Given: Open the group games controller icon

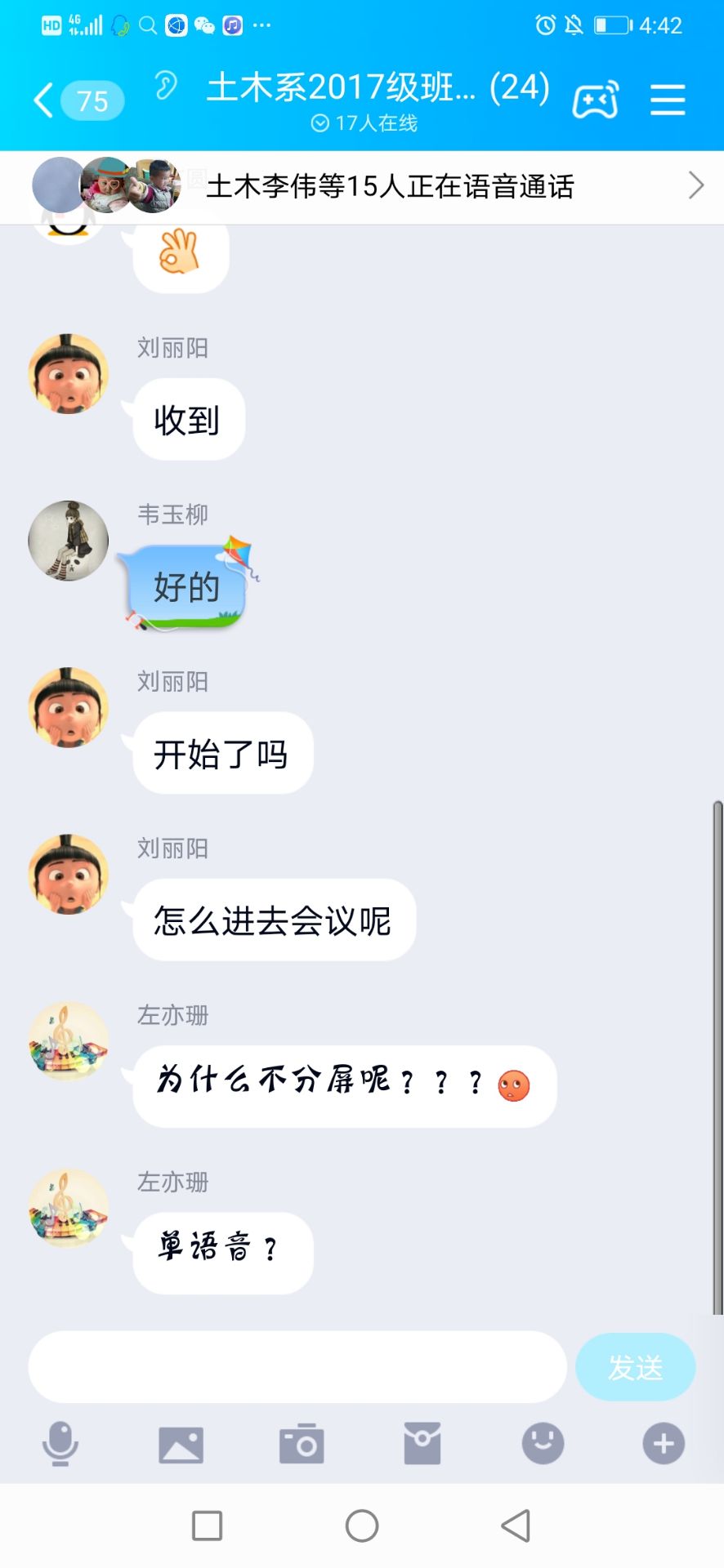Looking at the screenshot, I should [595, 100].
